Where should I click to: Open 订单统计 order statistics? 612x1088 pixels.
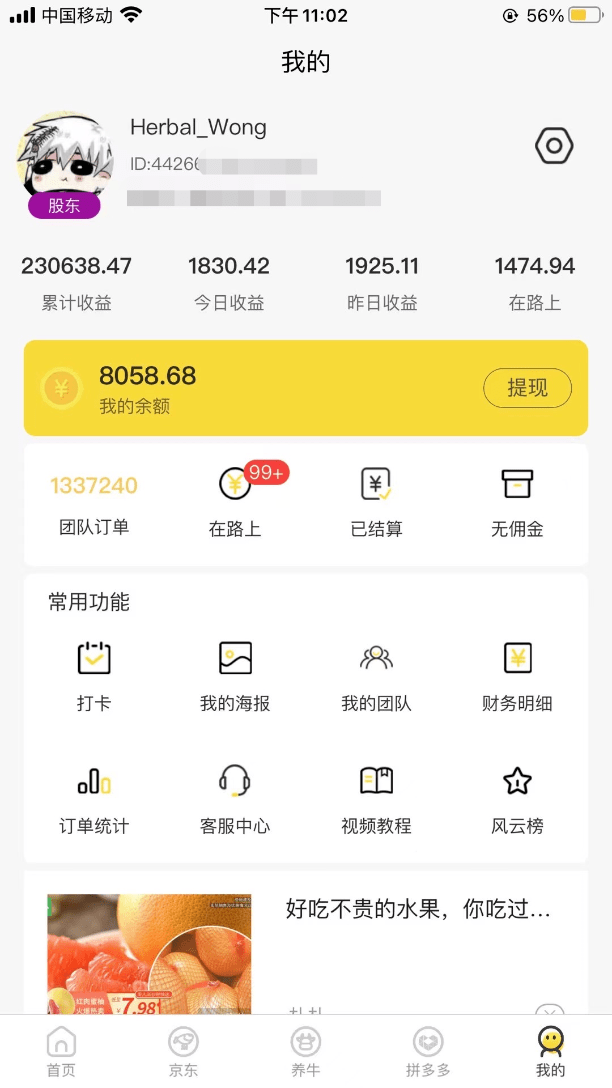(x=94, y=799)
